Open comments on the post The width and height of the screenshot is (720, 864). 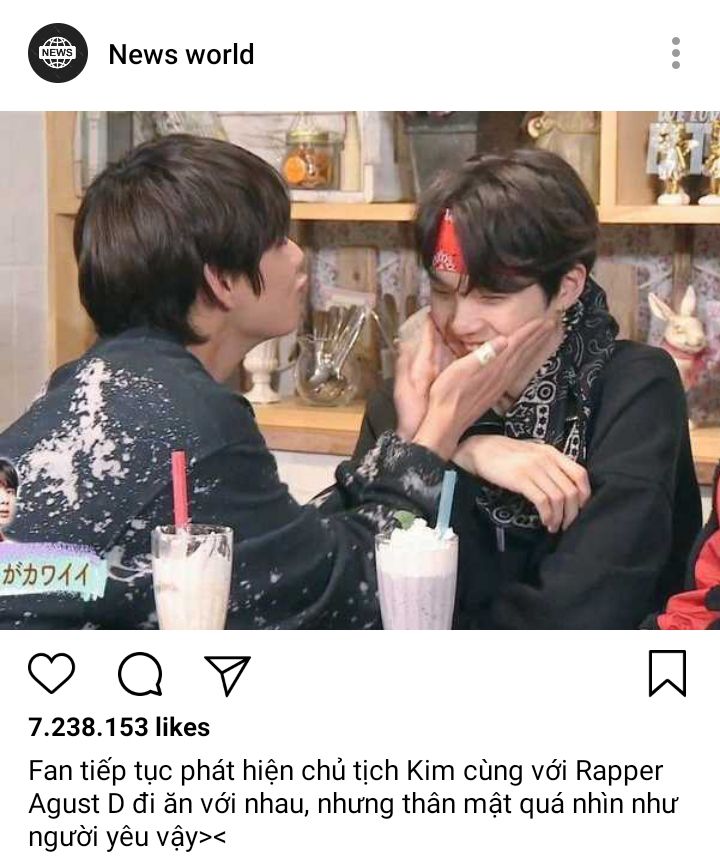[x=140, y=674]
